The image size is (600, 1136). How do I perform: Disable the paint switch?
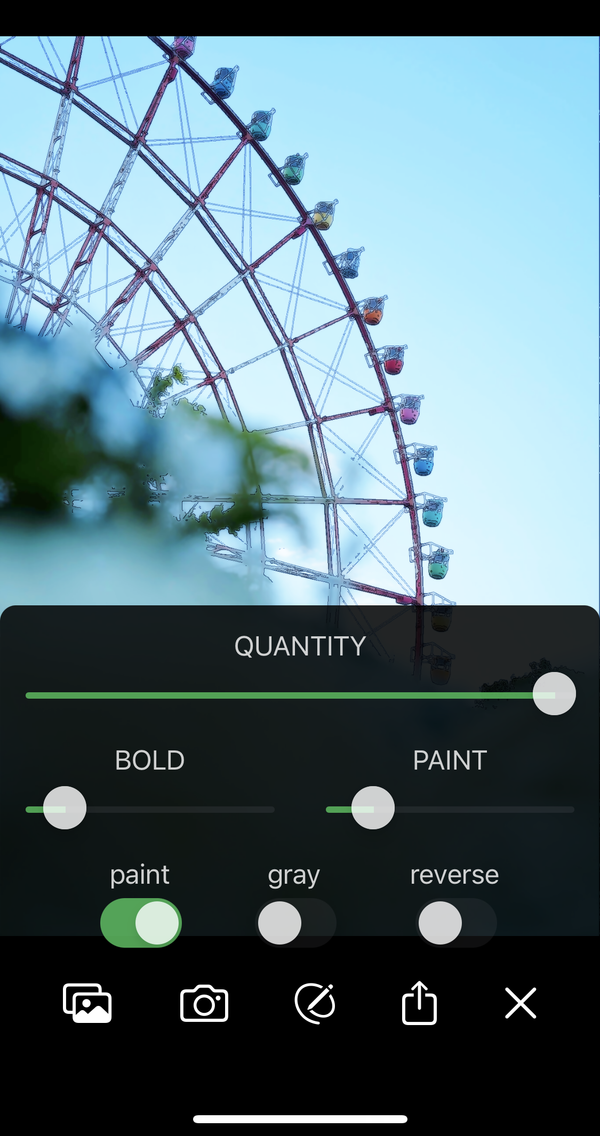click(141, 923)
